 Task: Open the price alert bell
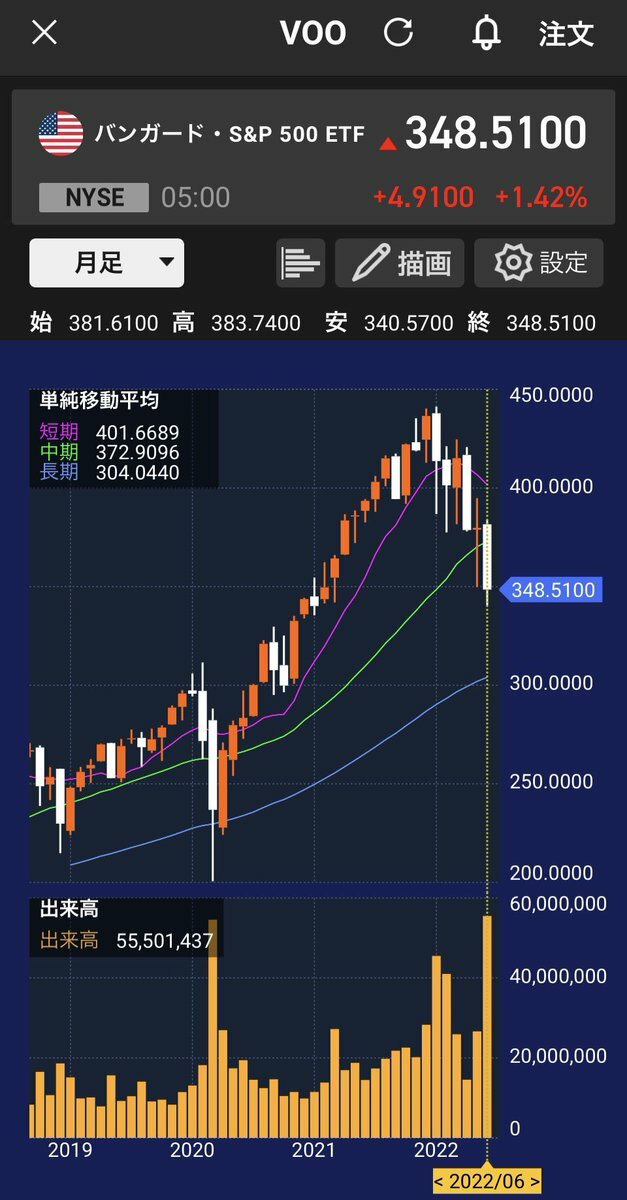pos(486,33)
